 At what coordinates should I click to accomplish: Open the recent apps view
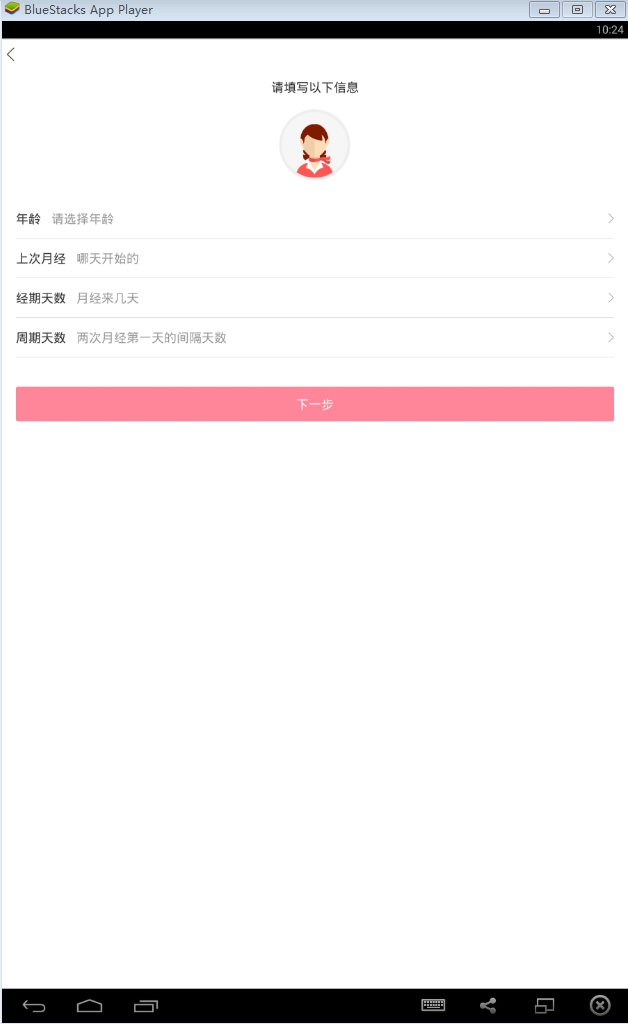146,1006
